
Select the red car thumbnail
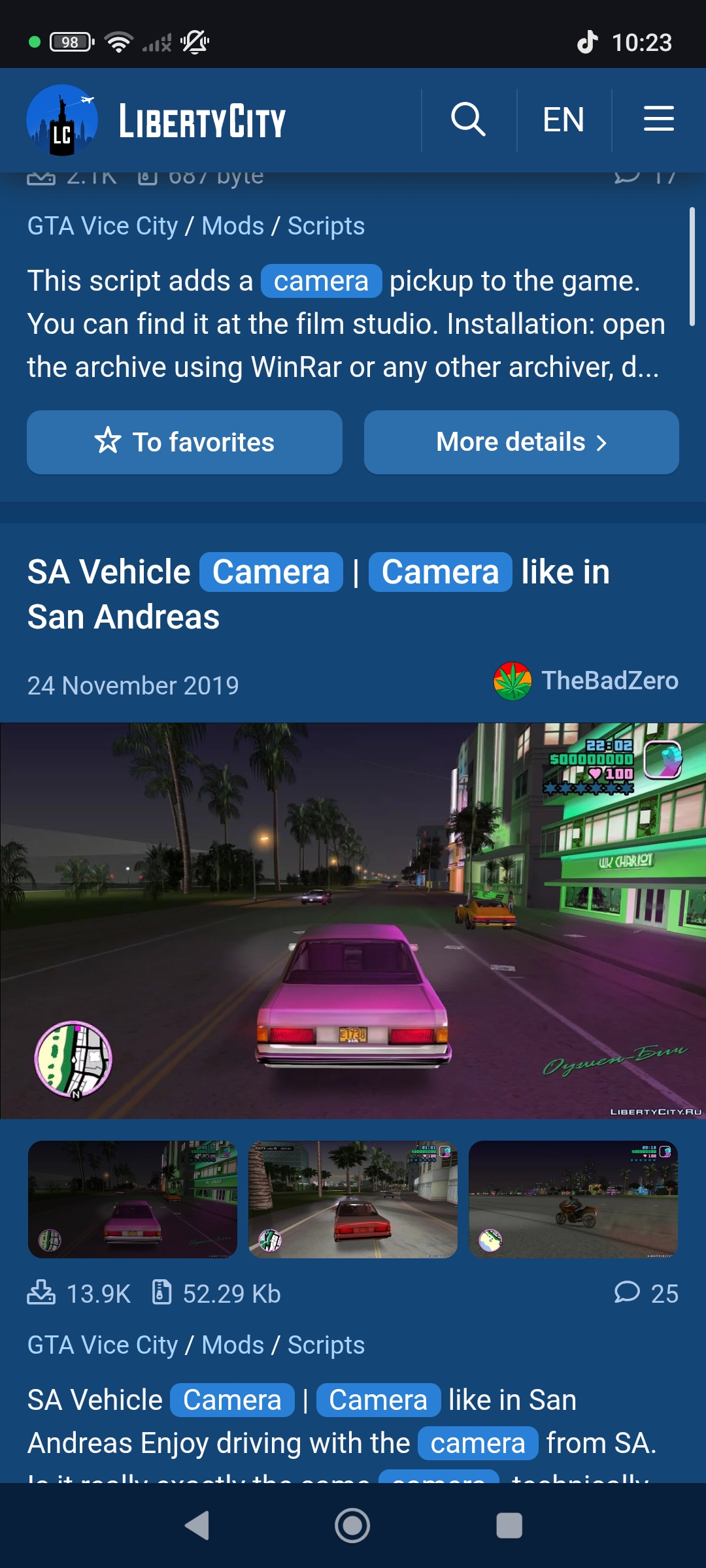click(353, 1200)
